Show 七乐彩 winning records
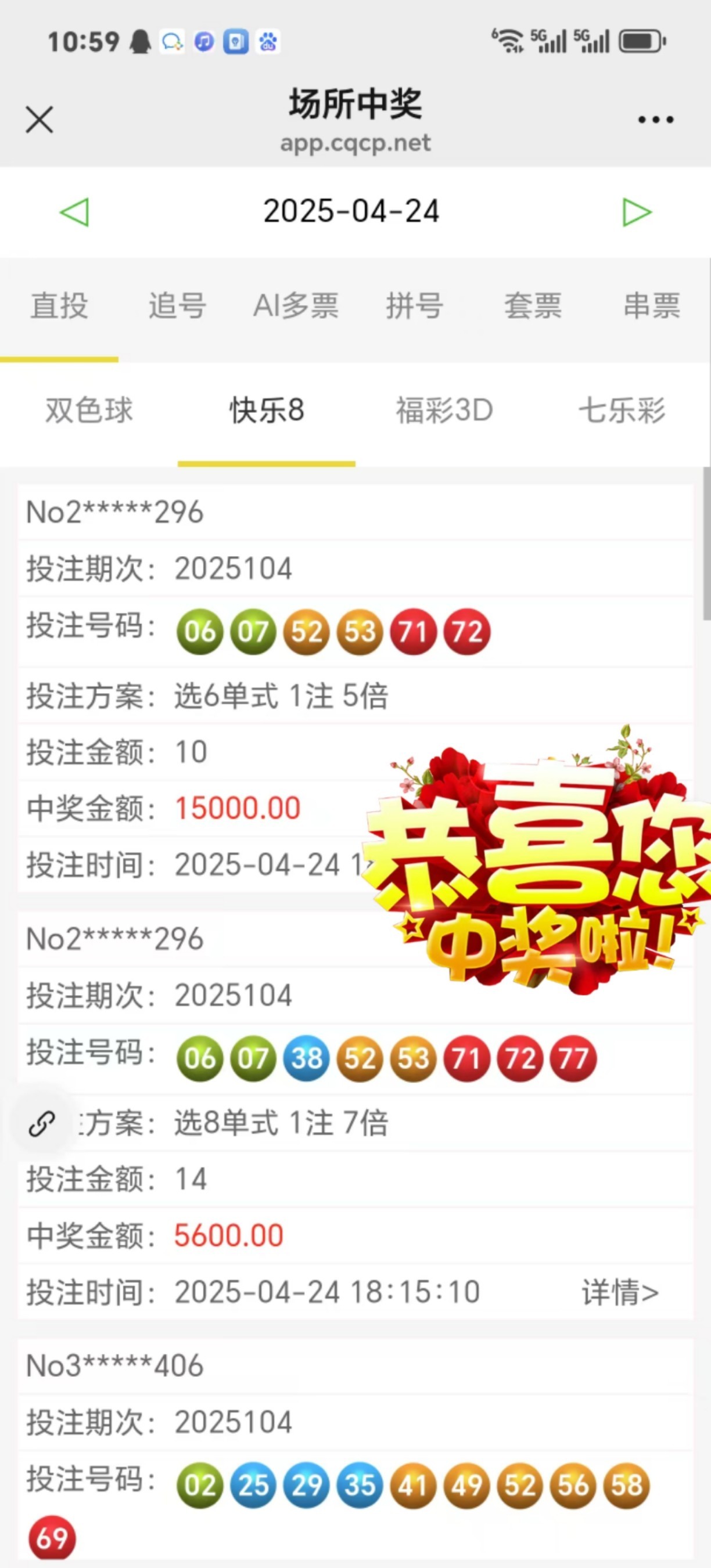Screen dimensions: 711x1568 [622, 410]
